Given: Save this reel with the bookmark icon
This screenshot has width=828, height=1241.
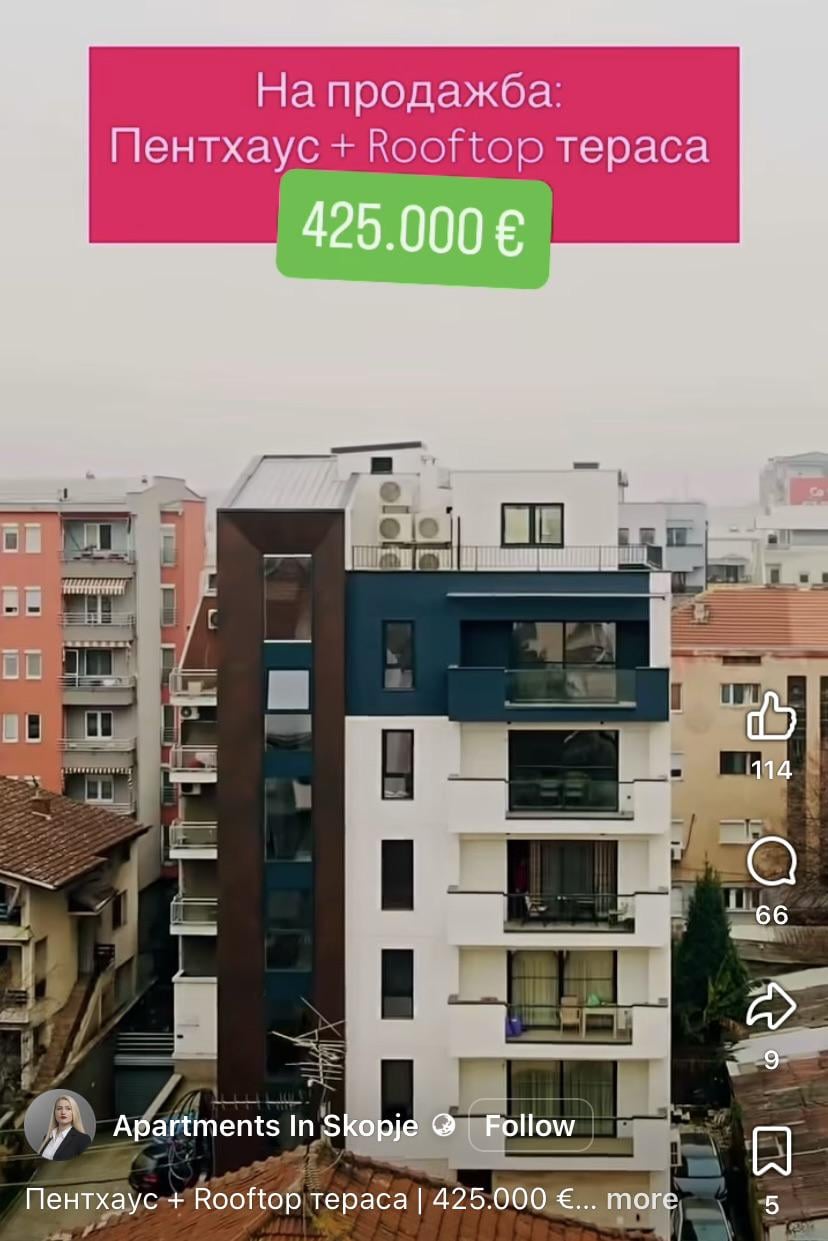Looking at the screenshot, I should [771, 1152].
